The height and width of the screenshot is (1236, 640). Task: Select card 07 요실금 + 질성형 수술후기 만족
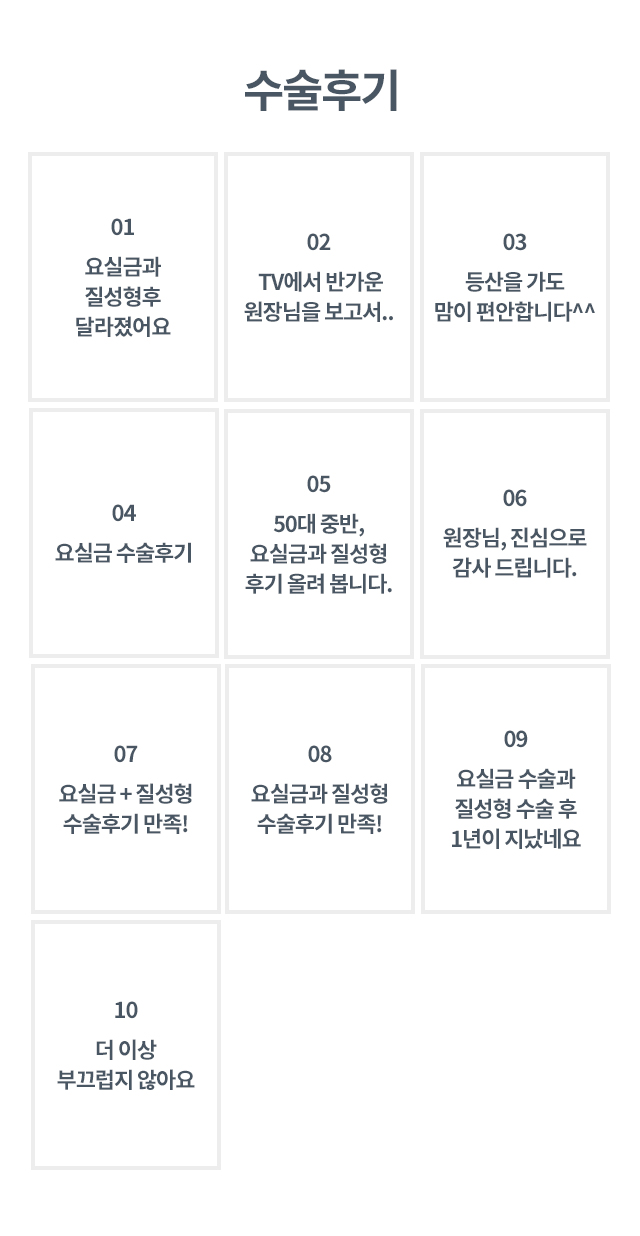pos(126,789)
